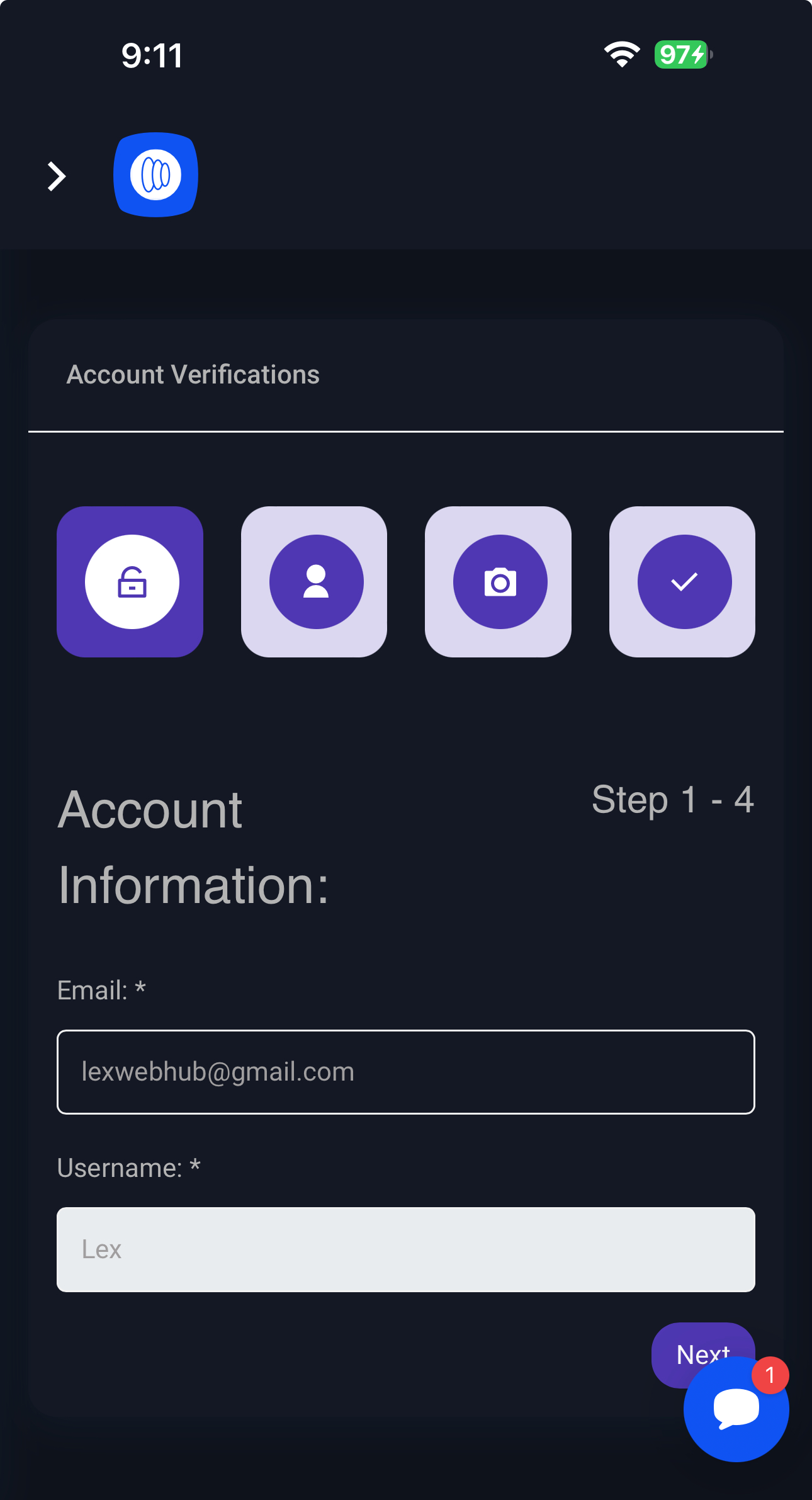Open the blue app logo home
This screenshot has height=1500, width=812.
pos(155,174)
